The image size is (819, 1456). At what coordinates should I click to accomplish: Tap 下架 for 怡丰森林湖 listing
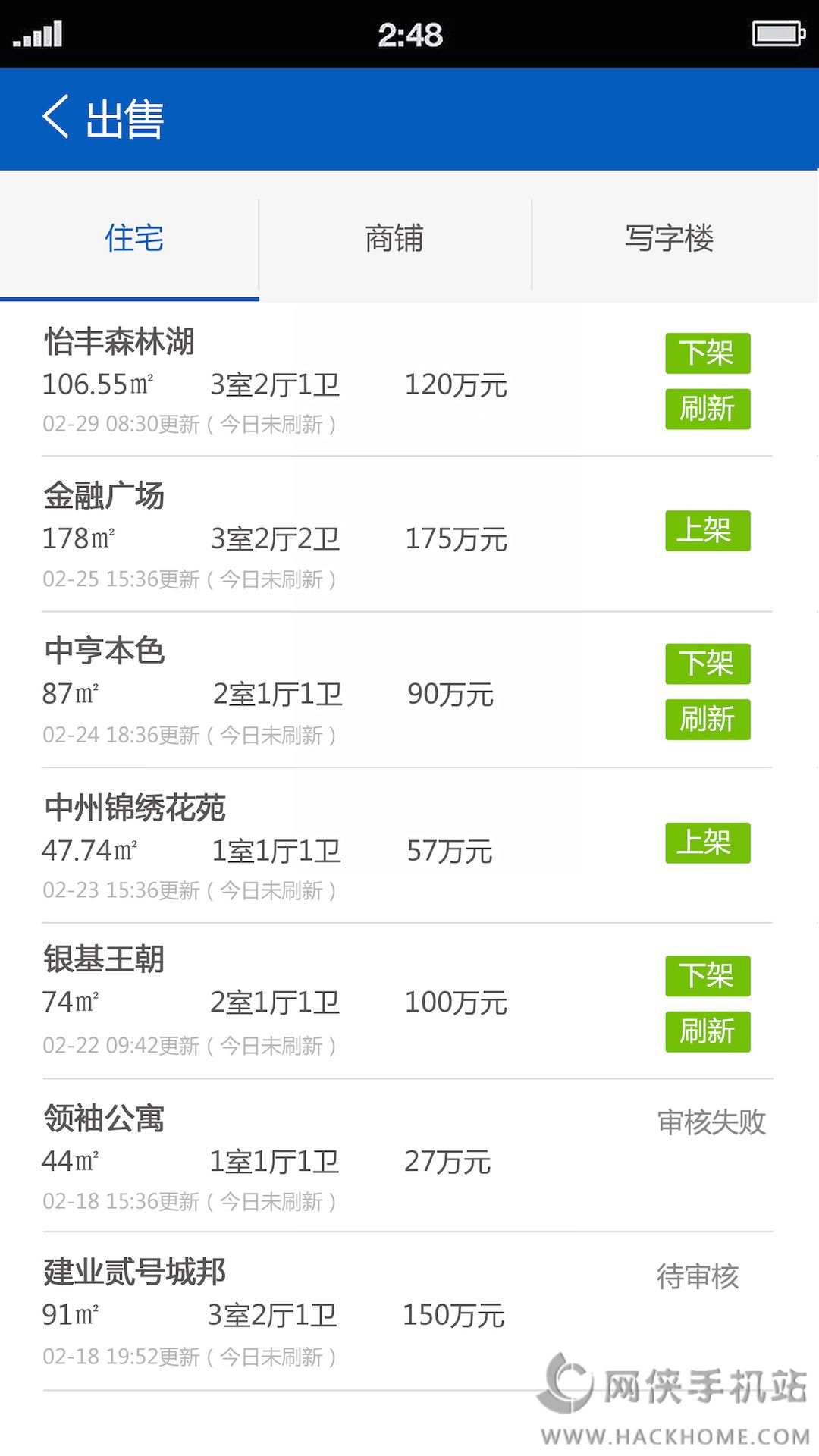pyautogui.click(x=708, y=353)
